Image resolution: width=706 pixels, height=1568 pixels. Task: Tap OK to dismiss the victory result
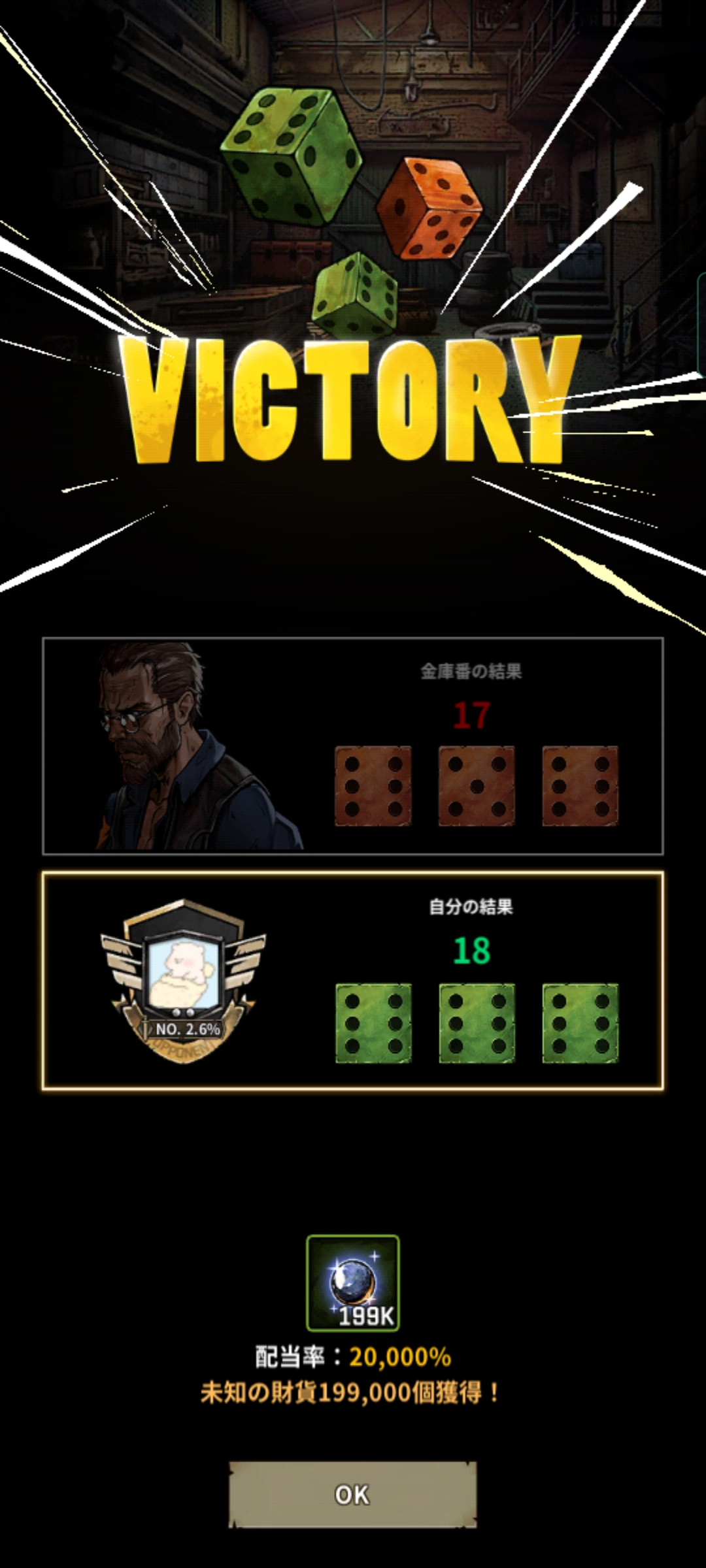[352, 1494]
